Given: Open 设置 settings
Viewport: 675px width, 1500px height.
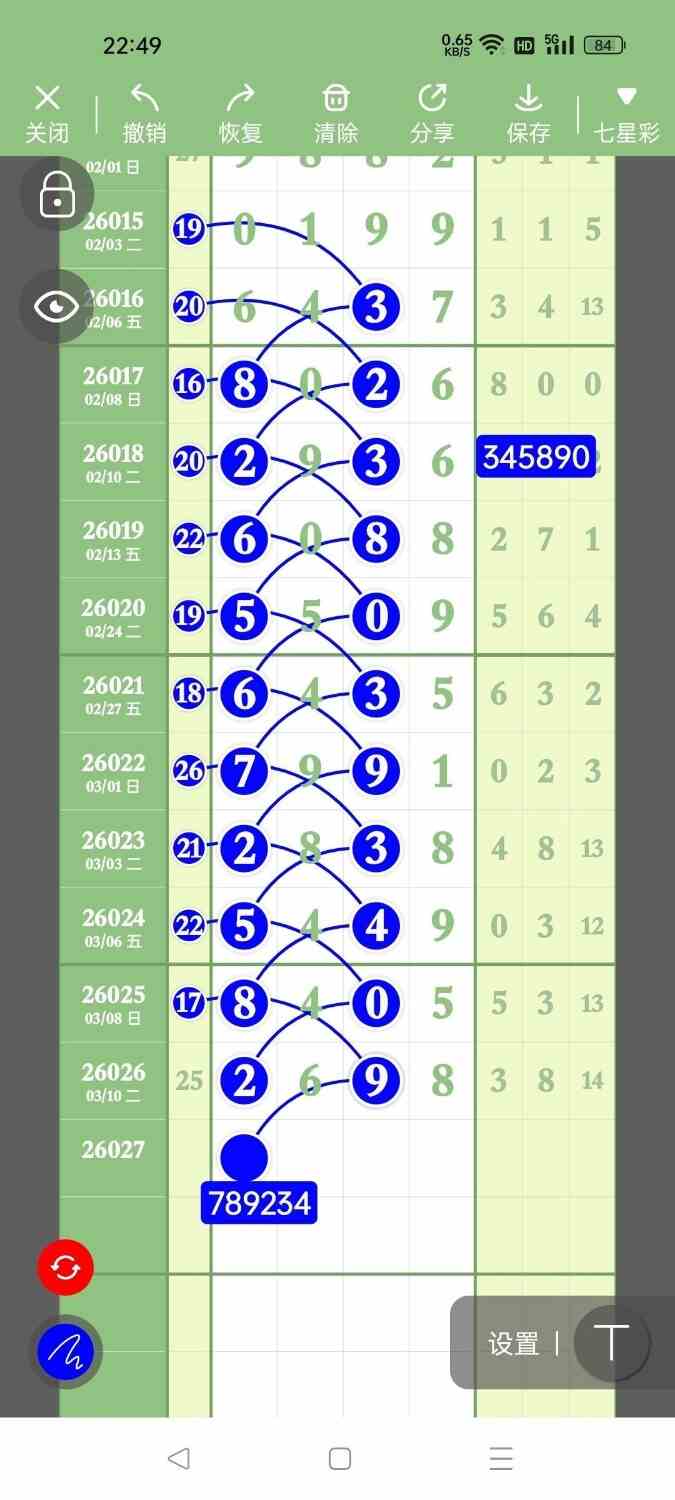Looking at the screenshot, I should [x=513, y=1344].
